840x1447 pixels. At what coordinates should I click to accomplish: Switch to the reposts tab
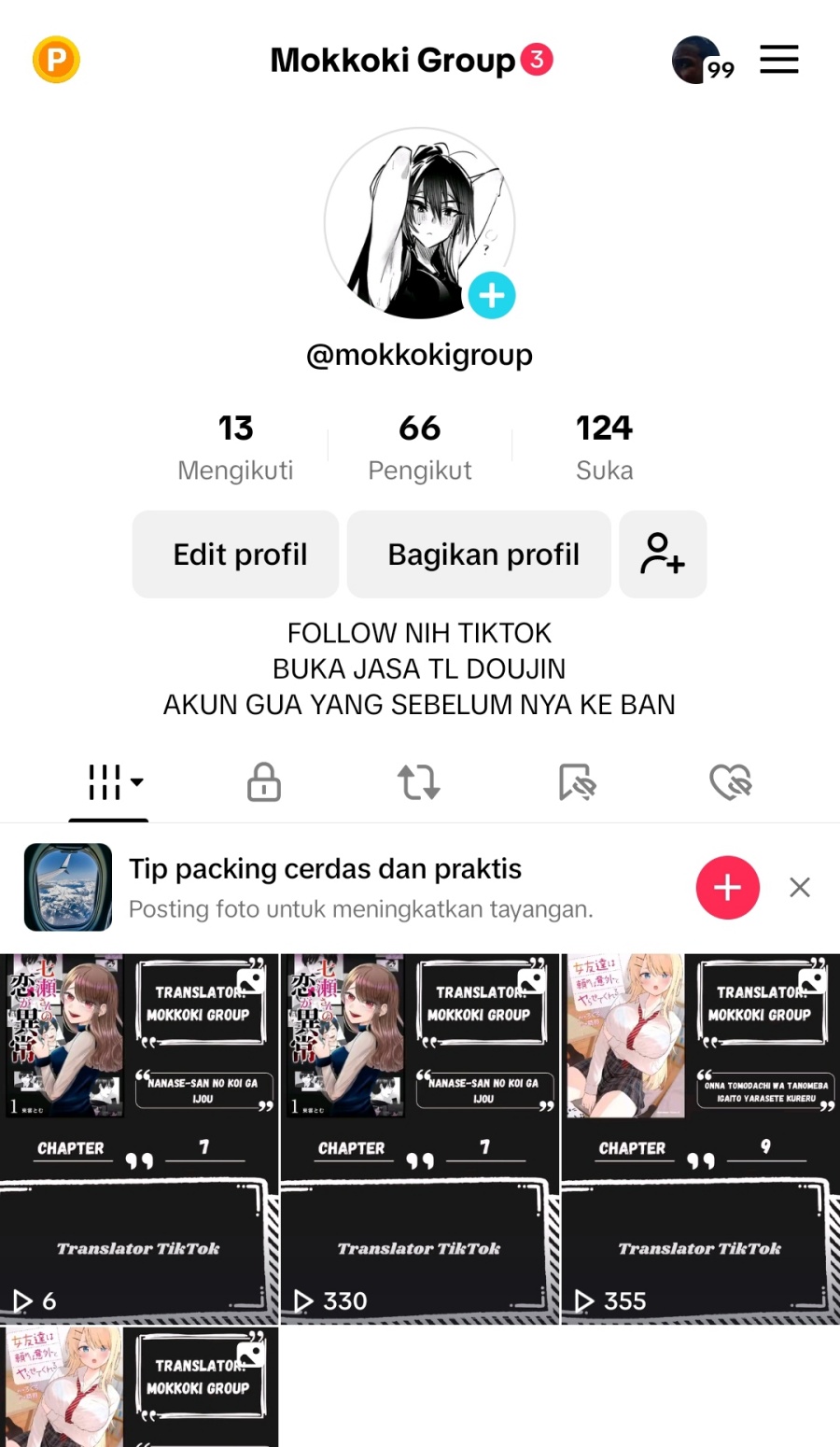[419, 782]
